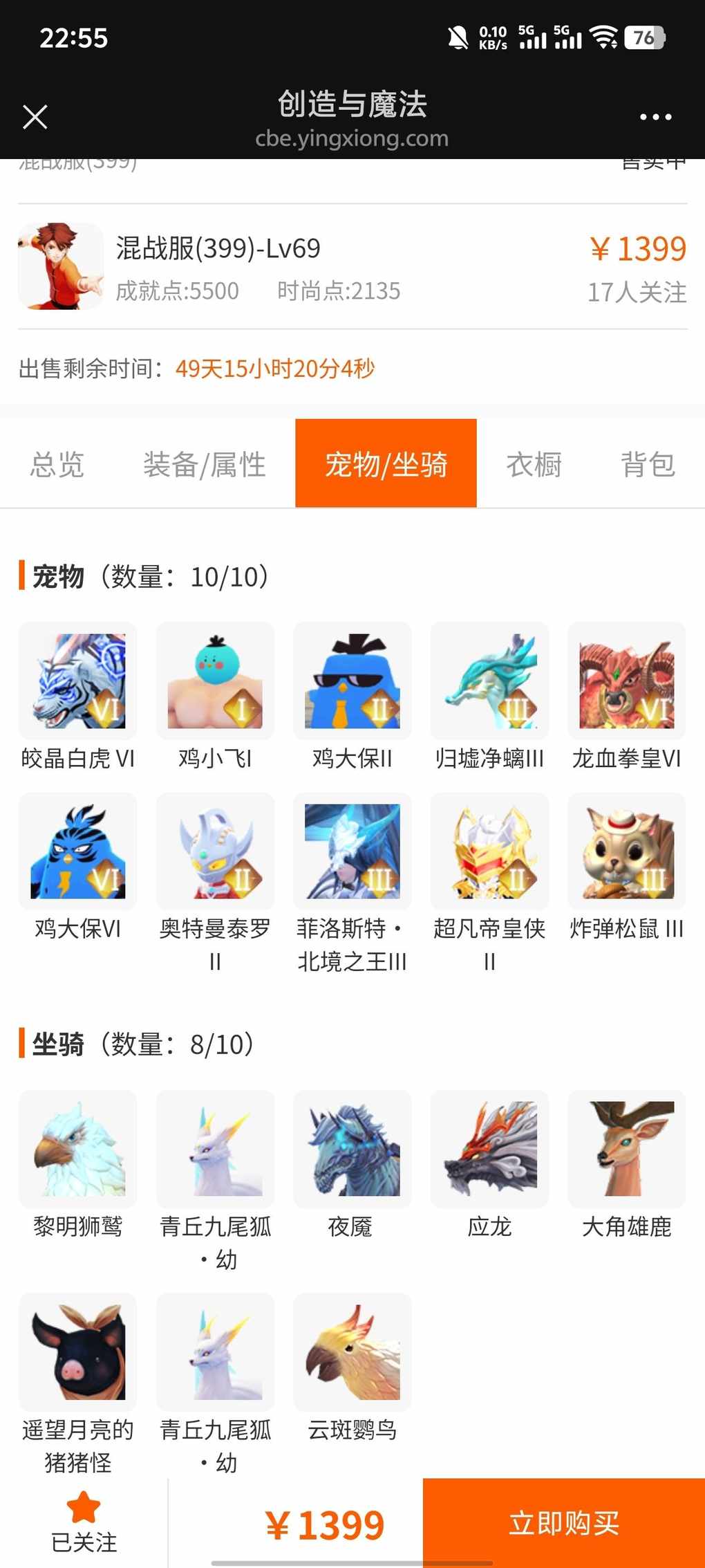This screenshot has height=1568, width=705.
Task: Select the 归墟净螭III pet
Action: [489, 697]
